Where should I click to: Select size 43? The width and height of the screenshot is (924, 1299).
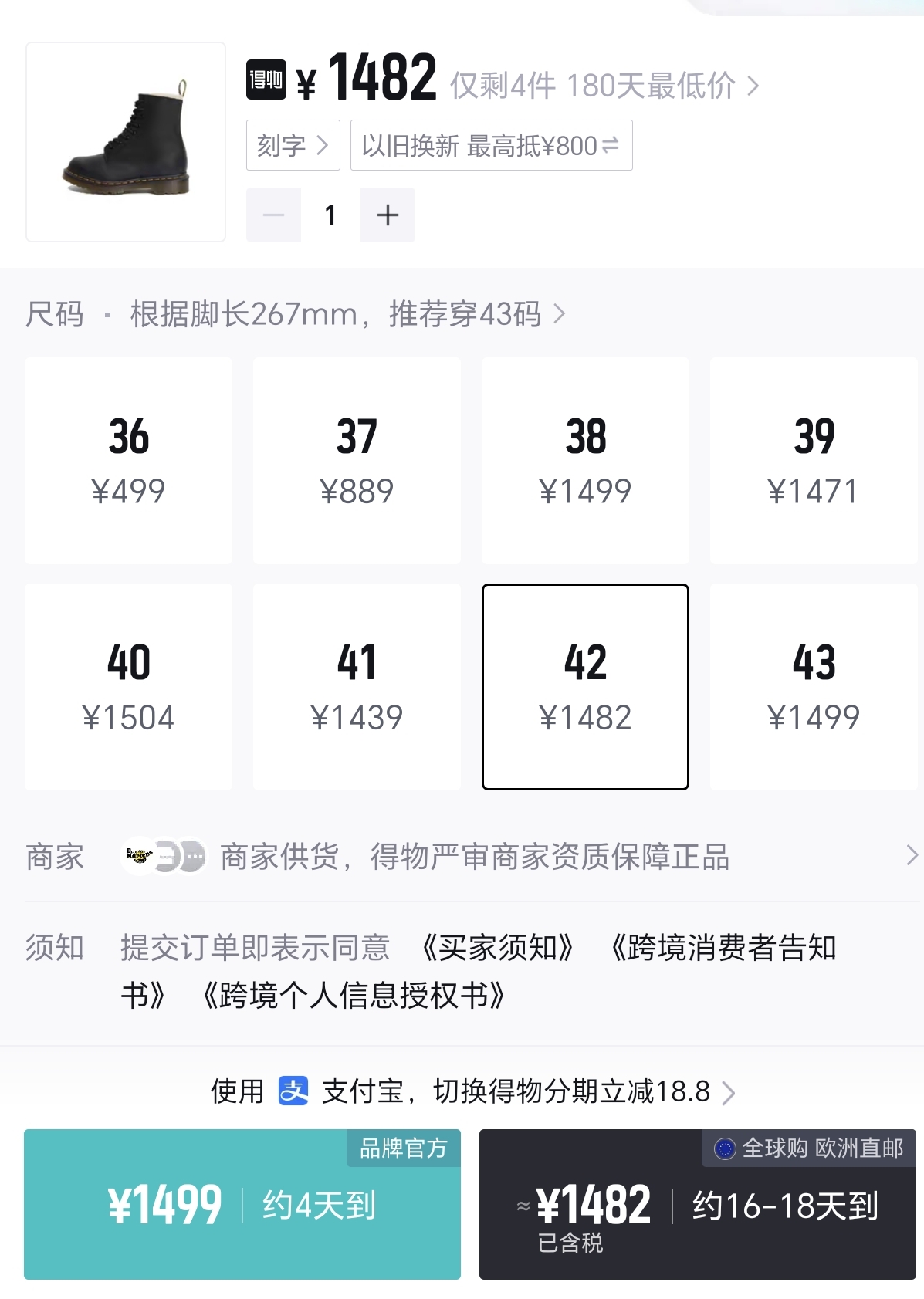pos(814,686)
